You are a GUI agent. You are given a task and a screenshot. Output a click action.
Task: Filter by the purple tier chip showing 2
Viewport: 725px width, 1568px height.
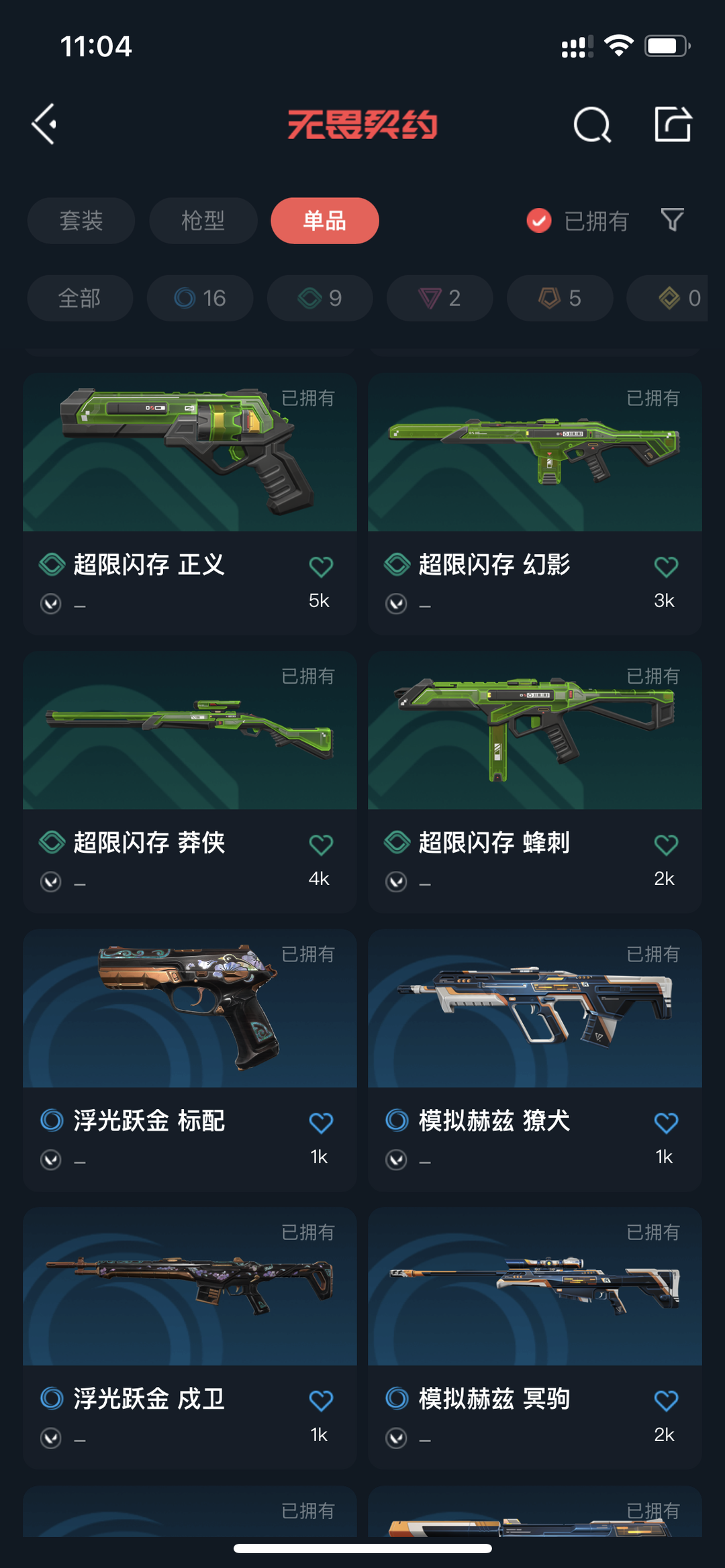point(440,298)
